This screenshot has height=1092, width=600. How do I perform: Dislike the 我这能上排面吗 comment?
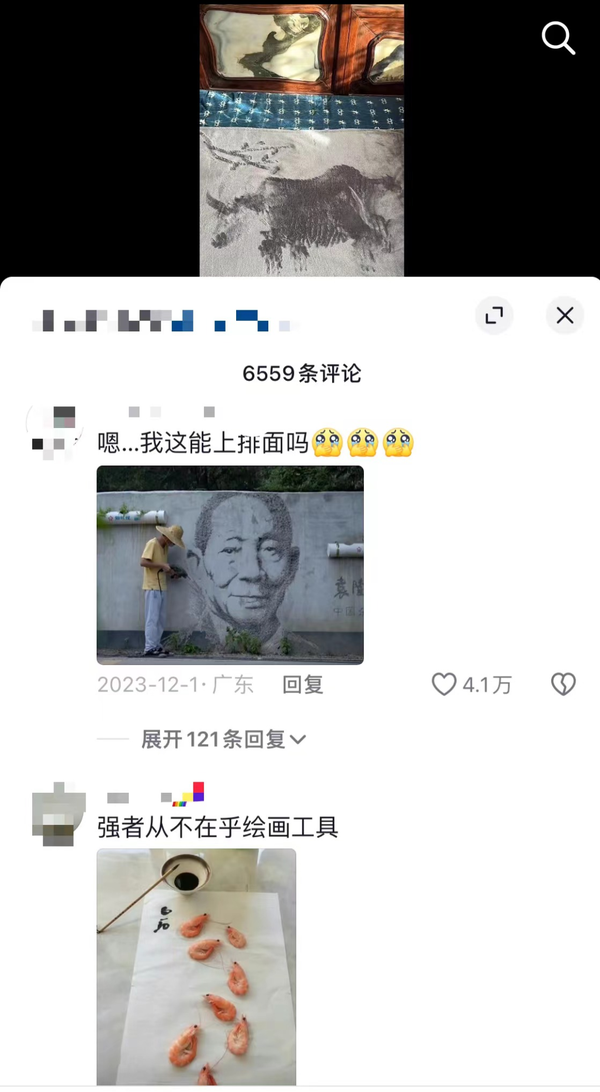pyautogui.click(x=563, y=685)
